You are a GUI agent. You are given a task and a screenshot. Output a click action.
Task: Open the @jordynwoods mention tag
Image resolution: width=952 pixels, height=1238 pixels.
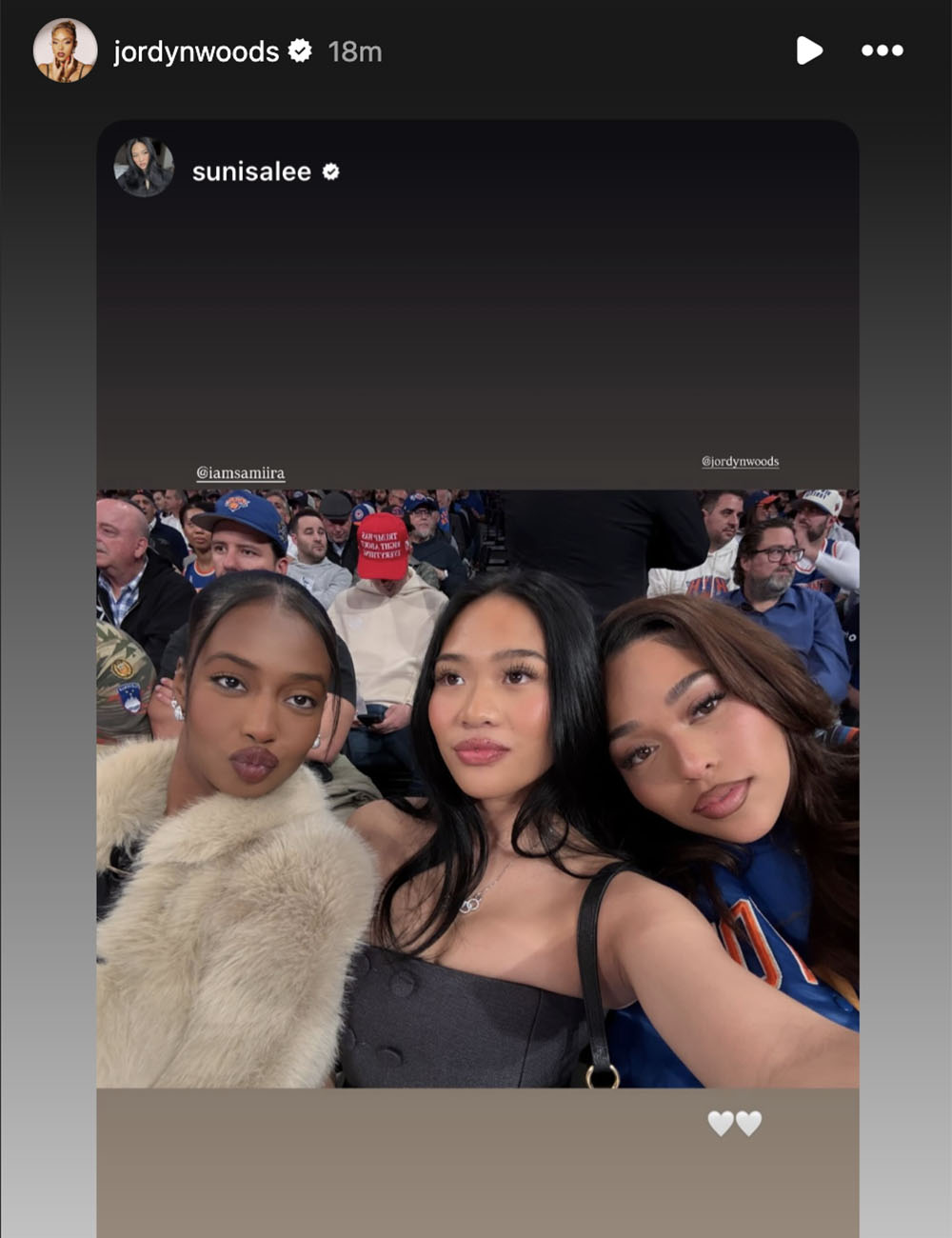pyautogui.click(x=740, y=461)
